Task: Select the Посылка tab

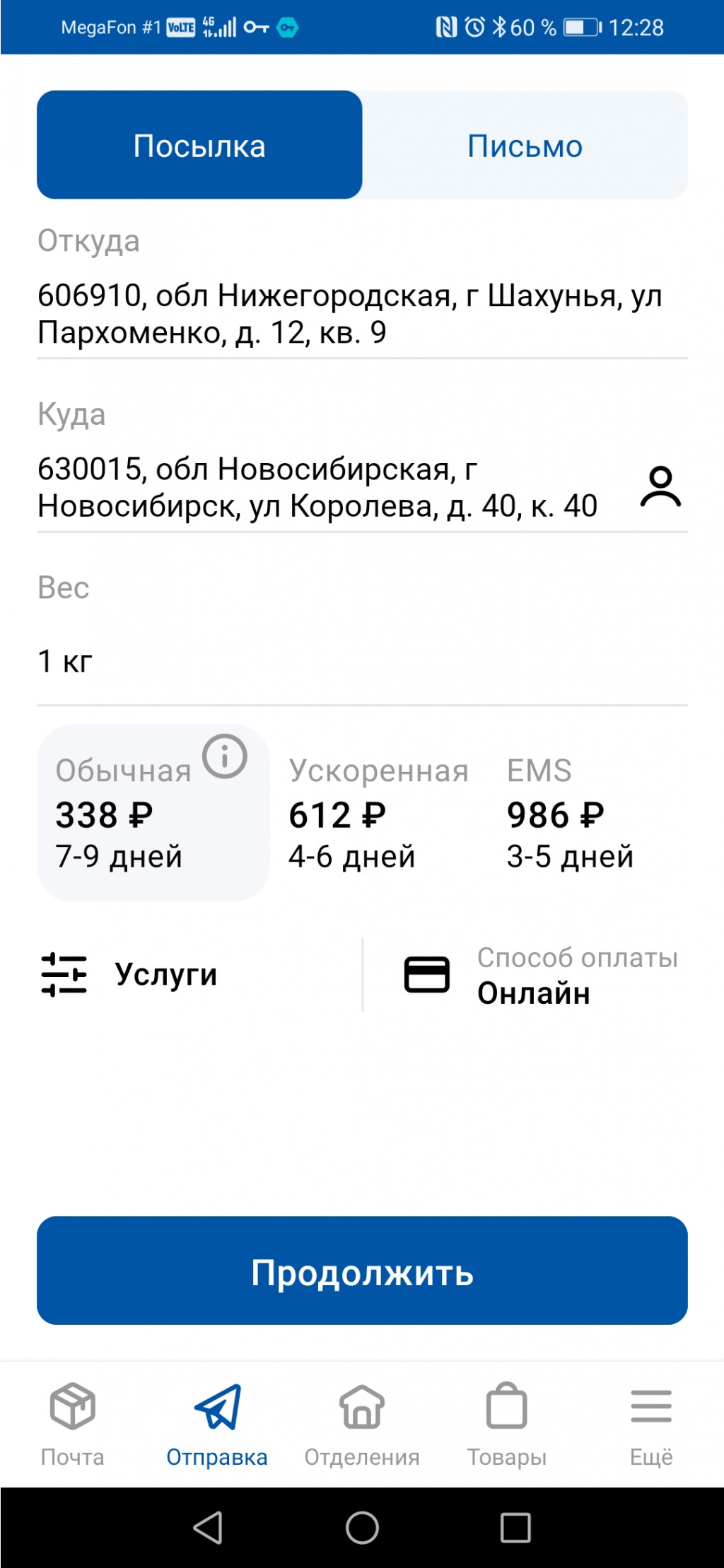Action: pos(200,146)
